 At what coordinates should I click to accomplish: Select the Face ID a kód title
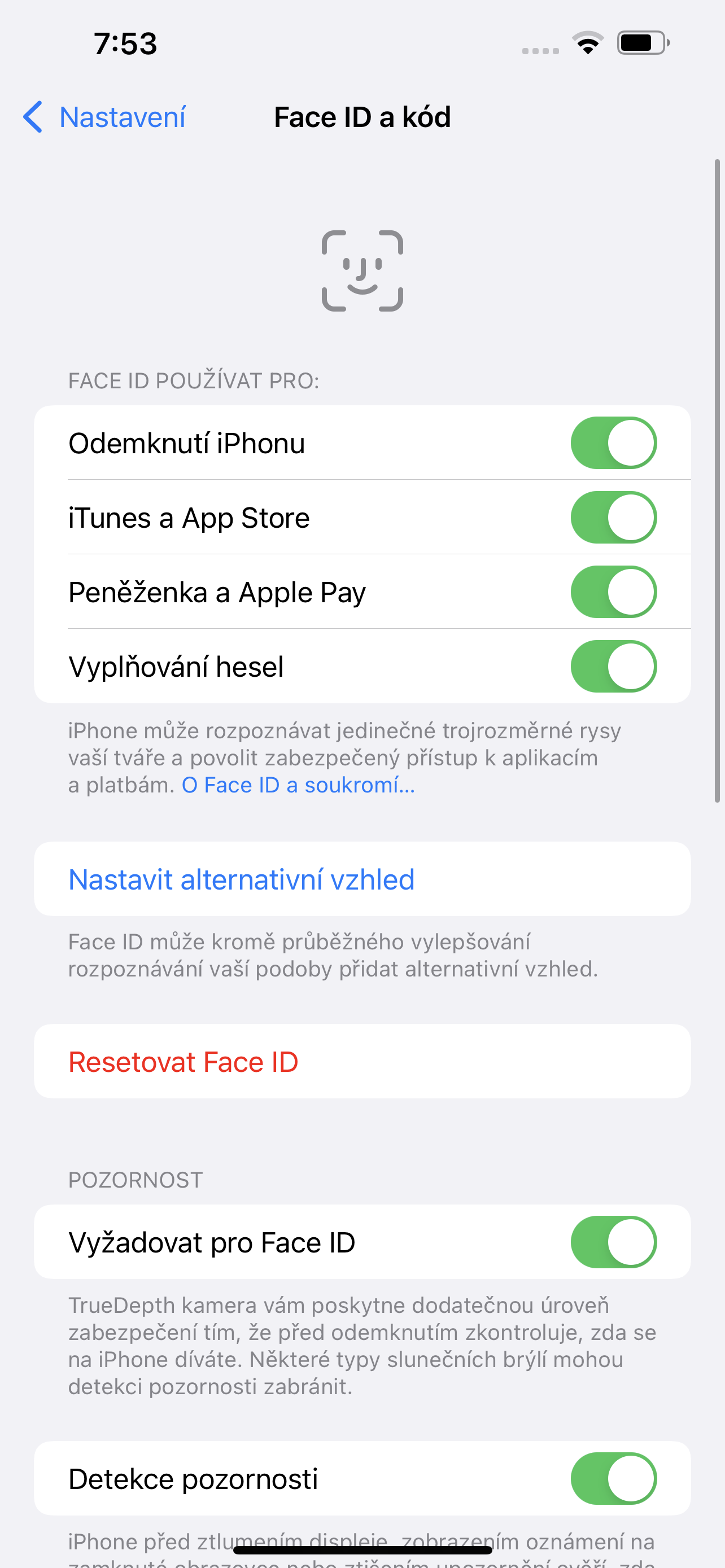361,117
